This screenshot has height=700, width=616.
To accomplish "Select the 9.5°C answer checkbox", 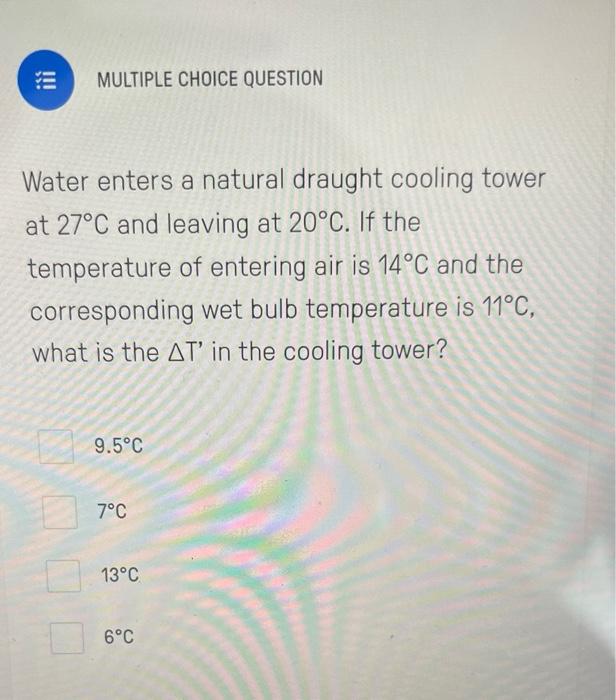I will click(x=57, y=447).
